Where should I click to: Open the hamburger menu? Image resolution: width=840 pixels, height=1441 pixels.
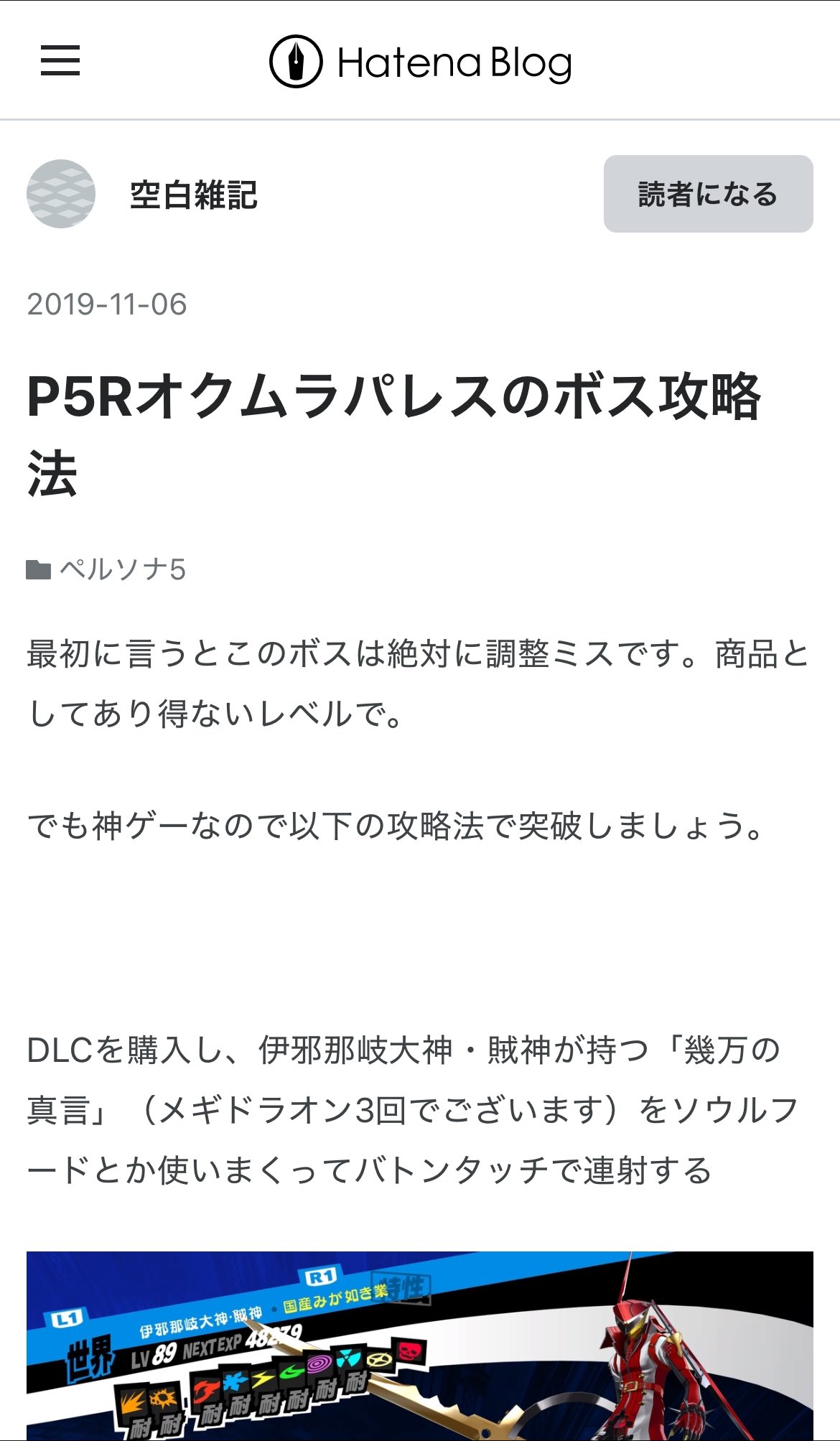coord(60,60)
